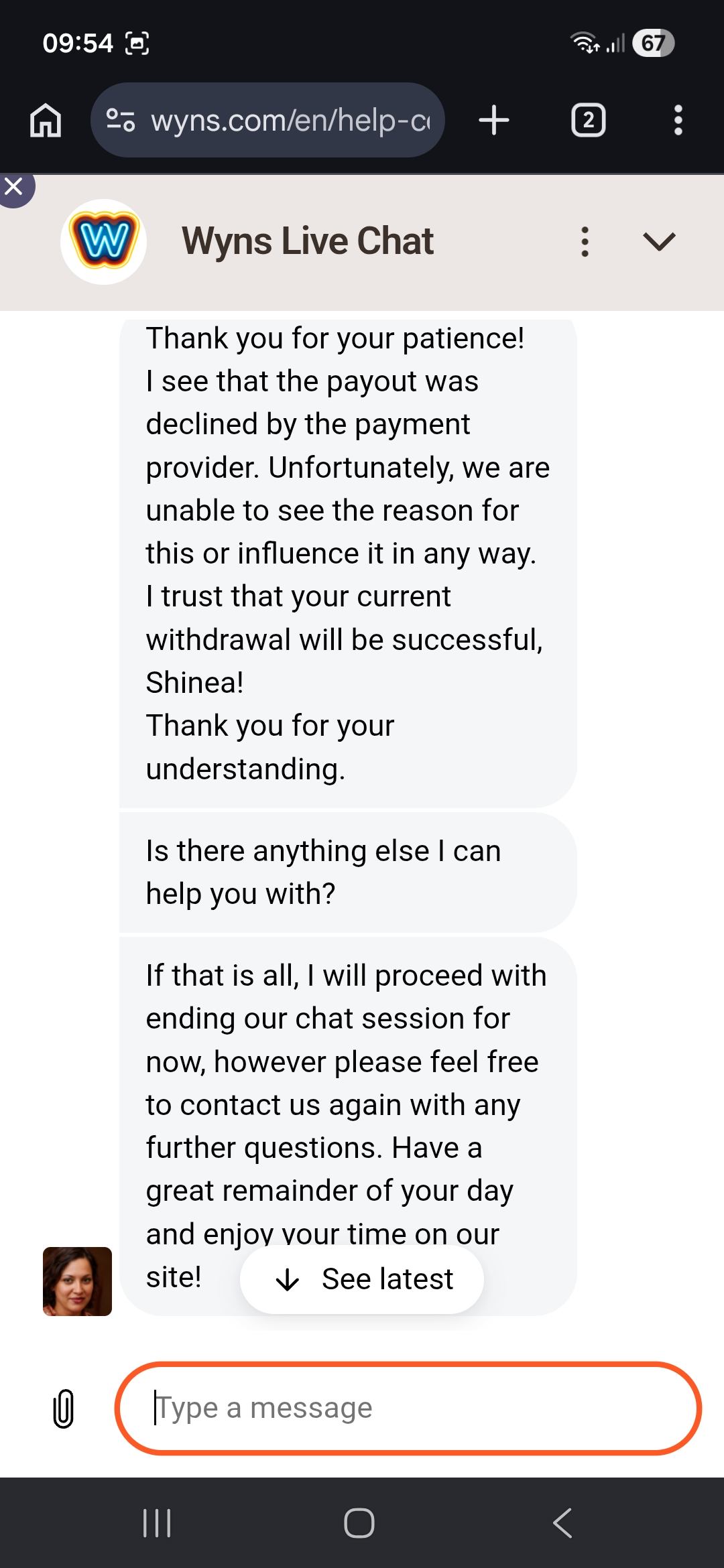The width and height of the screenshot is (724, 1568).
Task: Attach a file with the paperclip
Action: 63,1409
